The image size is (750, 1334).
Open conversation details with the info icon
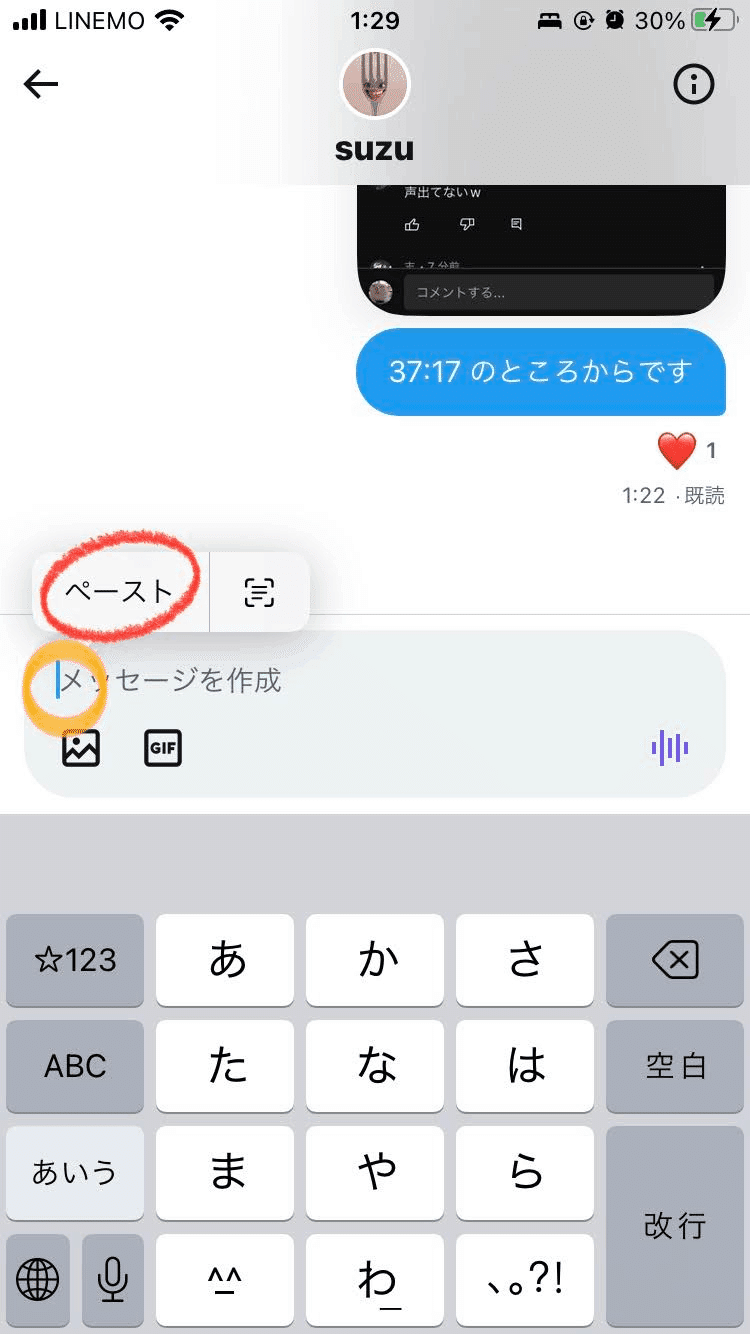(x=694, y=85)
